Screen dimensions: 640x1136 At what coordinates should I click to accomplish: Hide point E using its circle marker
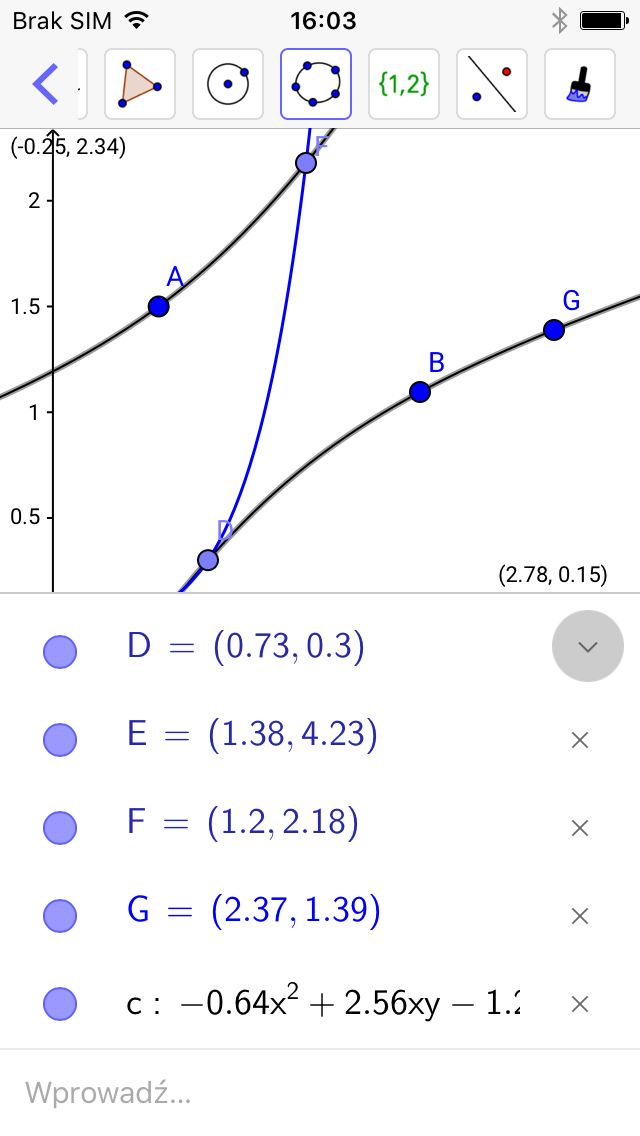(60, 739)
